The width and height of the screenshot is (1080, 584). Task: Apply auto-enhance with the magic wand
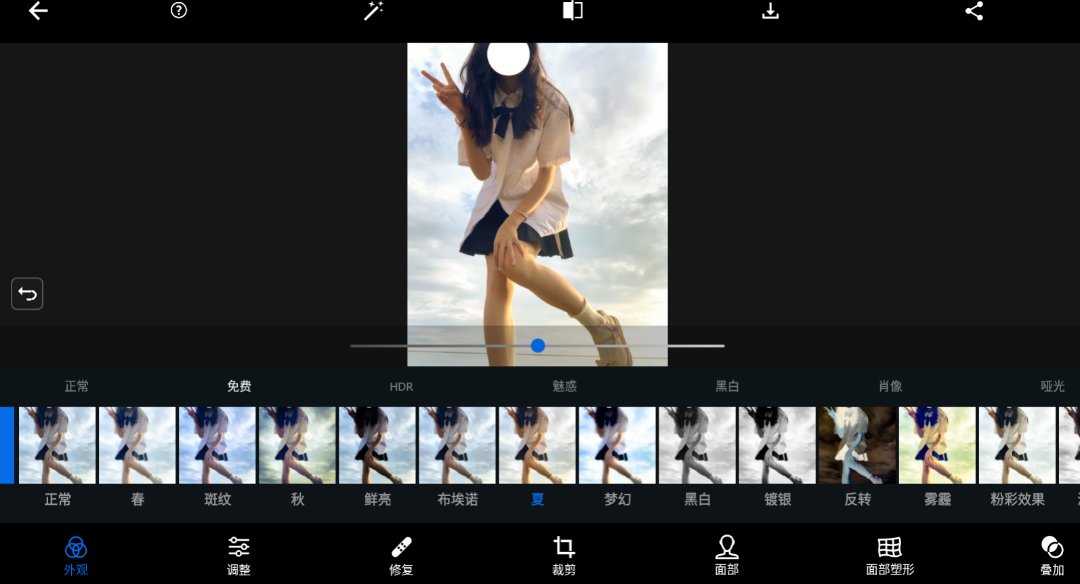click(x=374, y=11)
